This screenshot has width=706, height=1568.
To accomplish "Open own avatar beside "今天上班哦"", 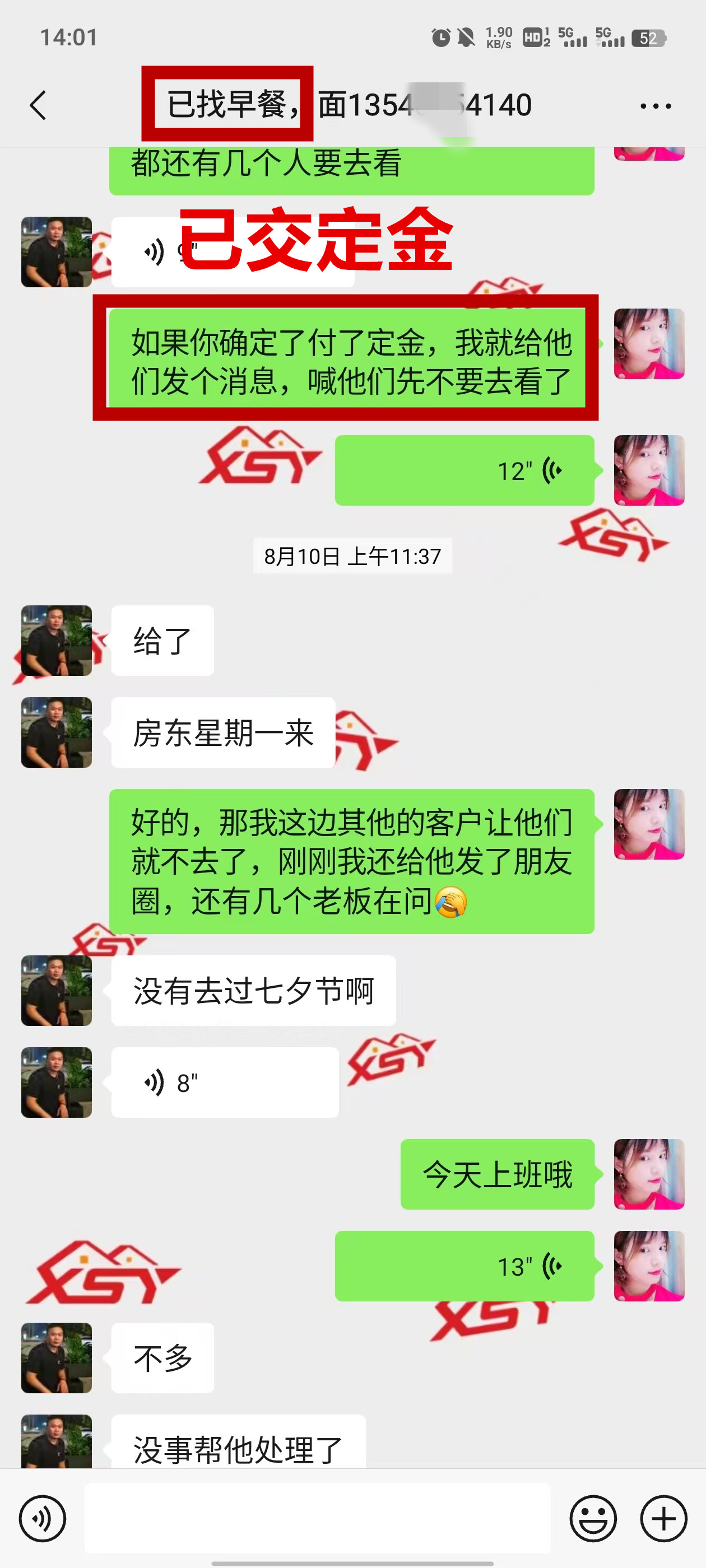I will pyautogui.click(x=649, y=1174).
